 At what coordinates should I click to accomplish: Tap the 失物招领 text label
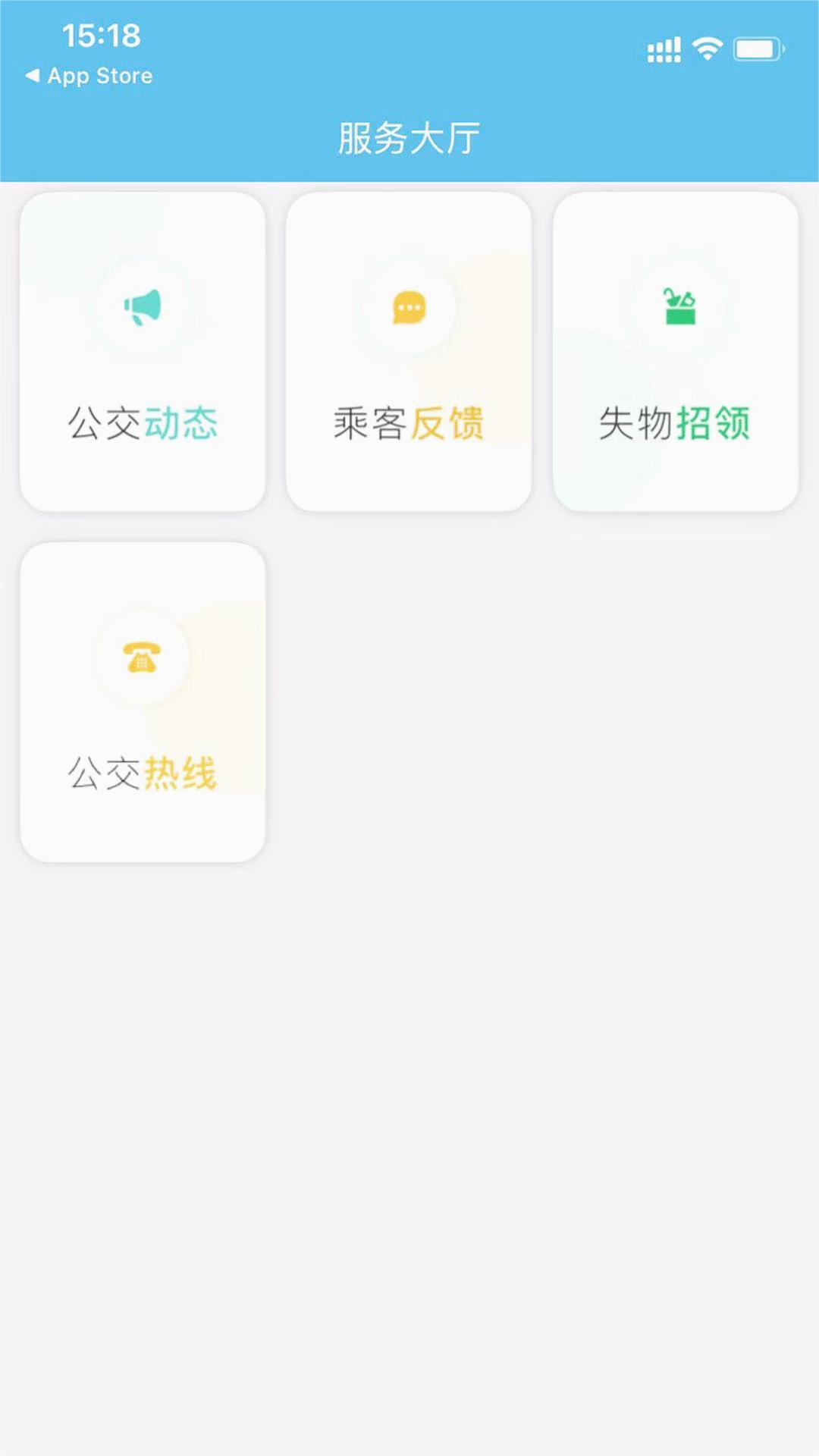(675, 423)
